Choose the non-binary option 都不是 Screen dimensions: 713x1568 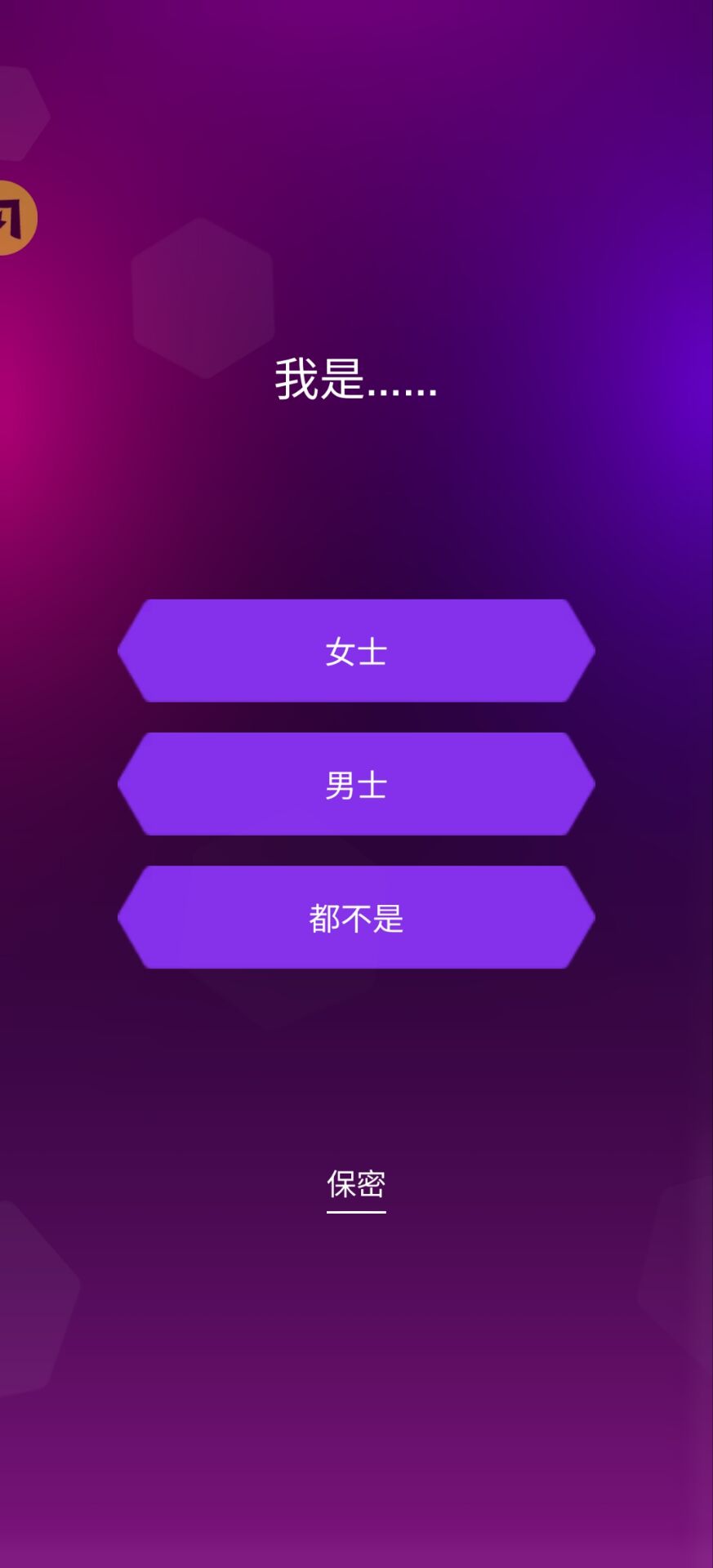(356, 917)
